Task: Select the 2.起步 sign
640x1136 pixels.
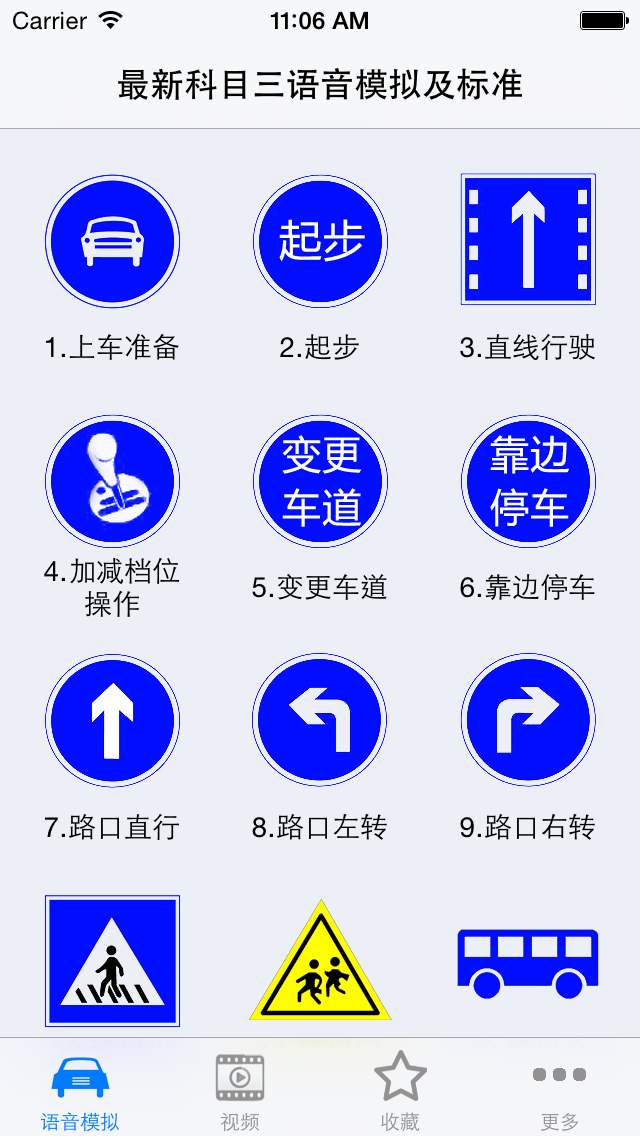Action: (x=320, y=241)
